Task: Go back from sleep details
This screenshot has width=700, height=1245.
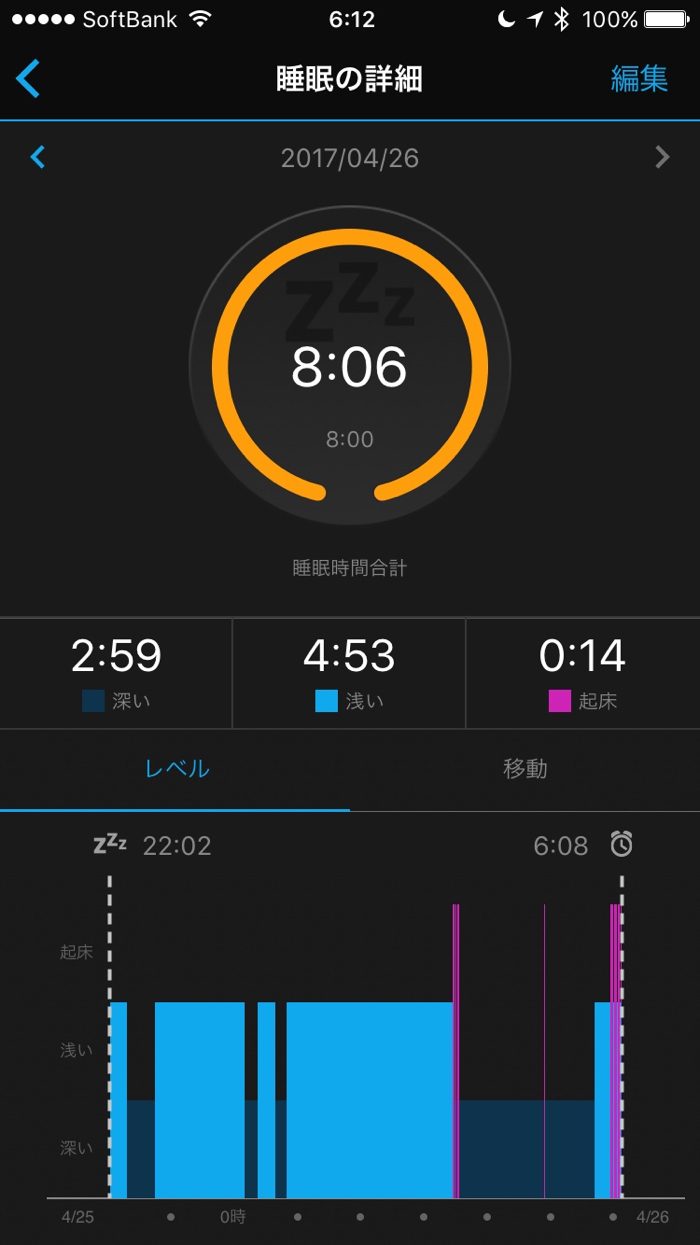Action: 29,79
